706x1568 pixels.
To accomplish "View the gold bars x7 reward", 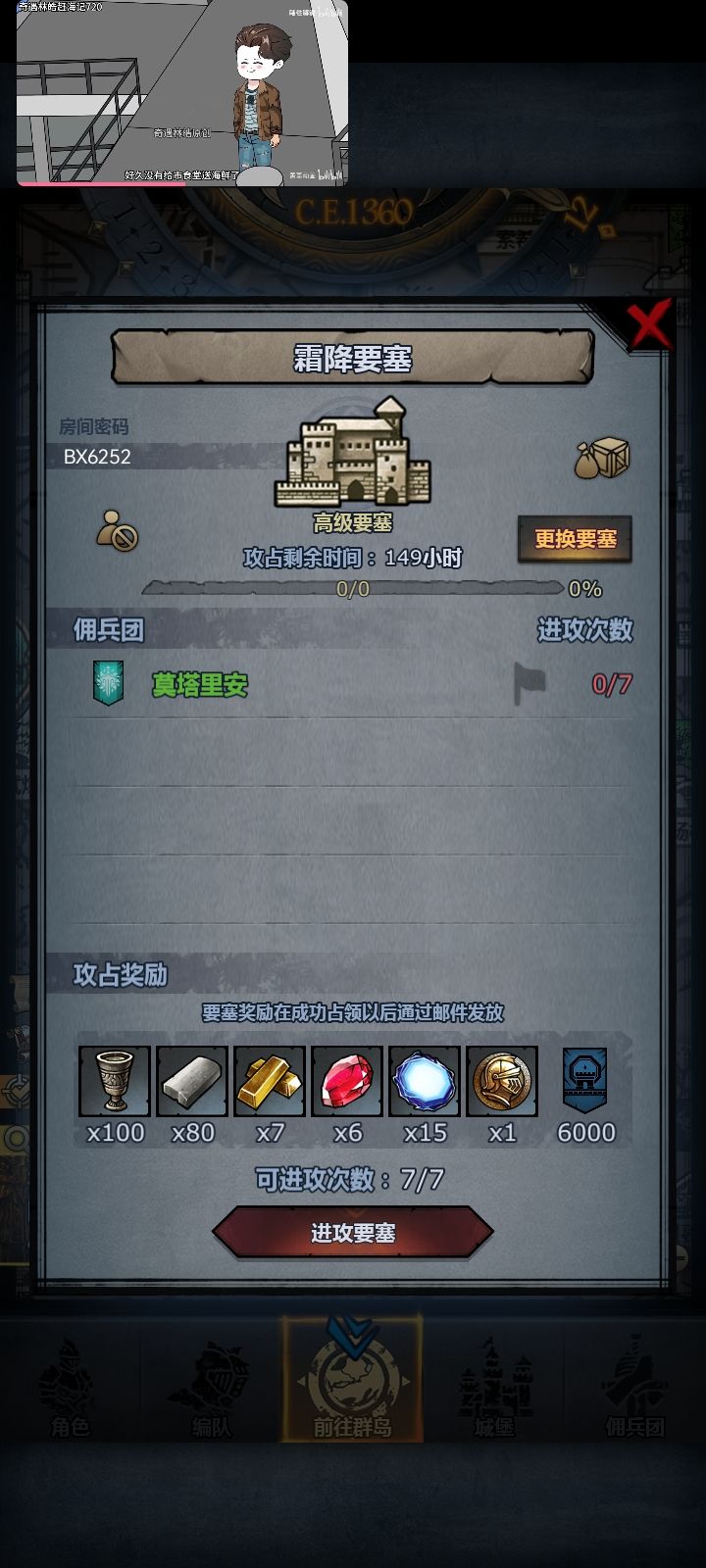I will coord(270,1081).
